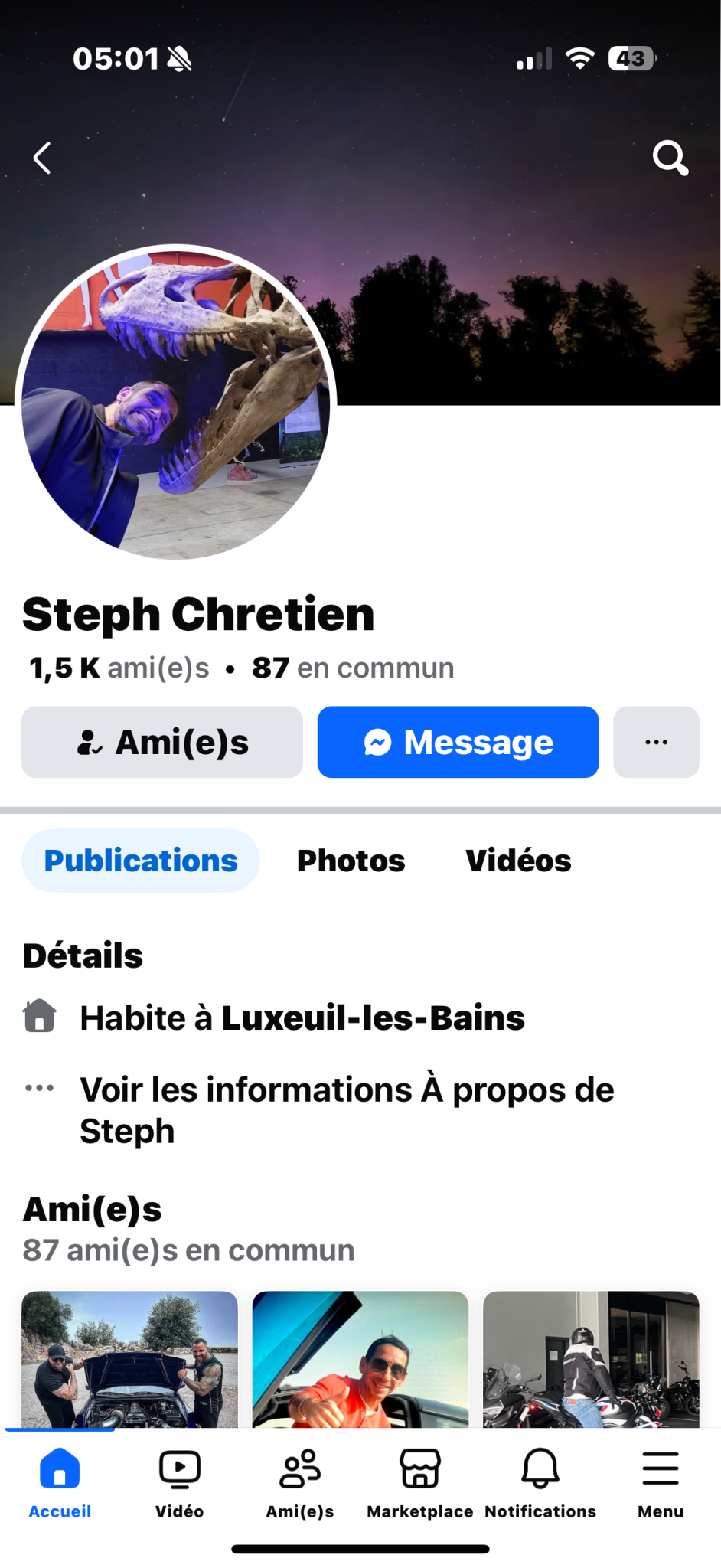
Task: Switch to the Photos tab
Action: click(x=351, y=861)
